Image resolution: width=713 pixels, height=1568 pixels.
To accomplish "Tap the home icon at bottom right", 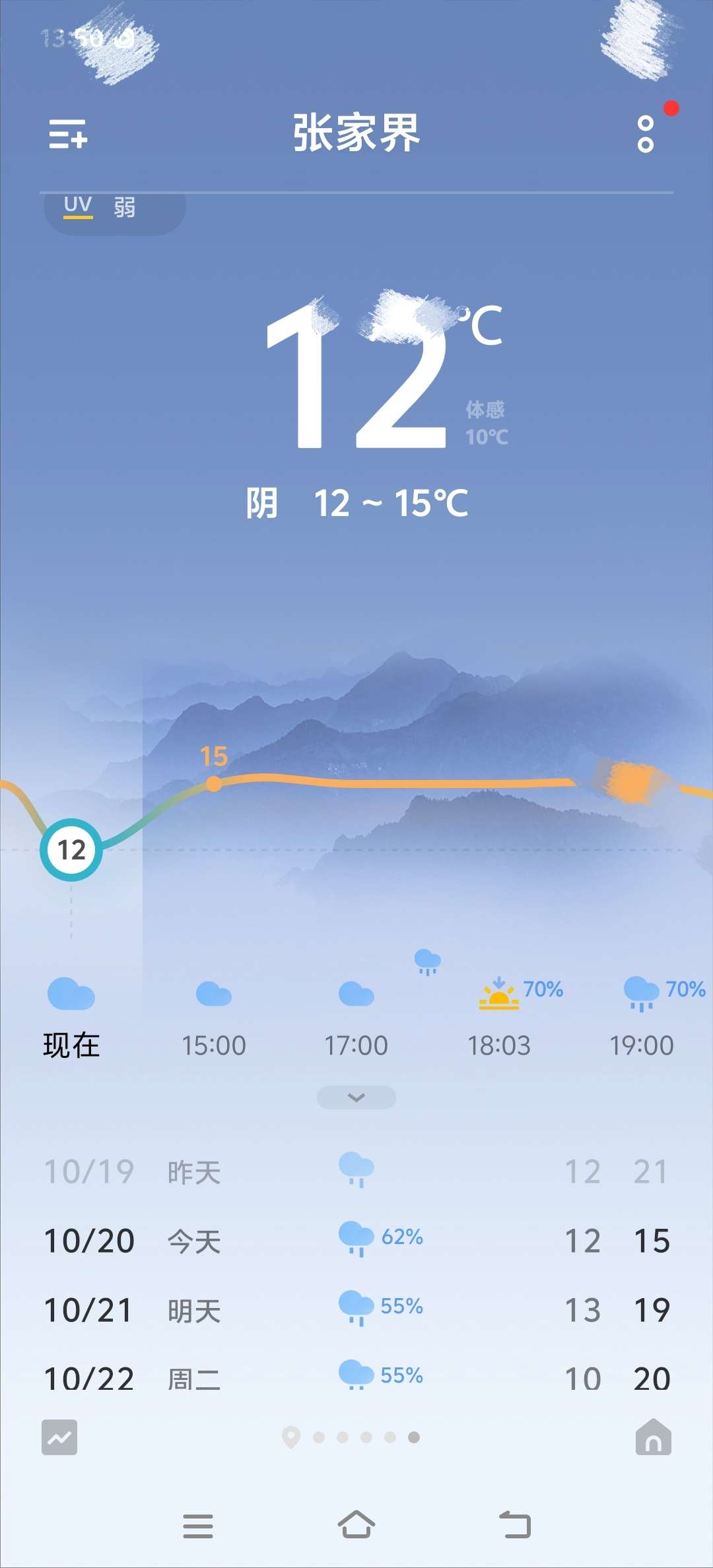I will coord(653,1437).
